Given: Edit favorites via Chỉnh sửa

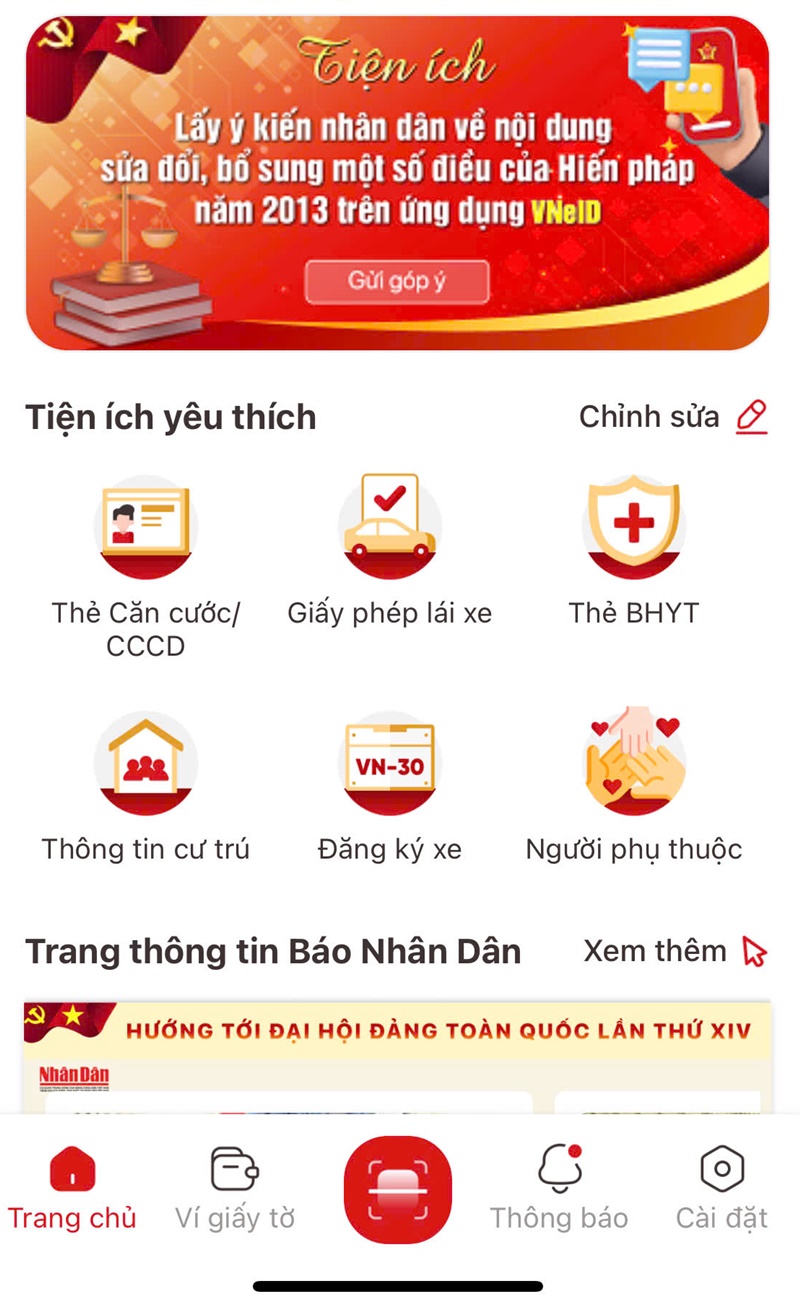Looking at the screenshot, I should click(x=673, y=416).
